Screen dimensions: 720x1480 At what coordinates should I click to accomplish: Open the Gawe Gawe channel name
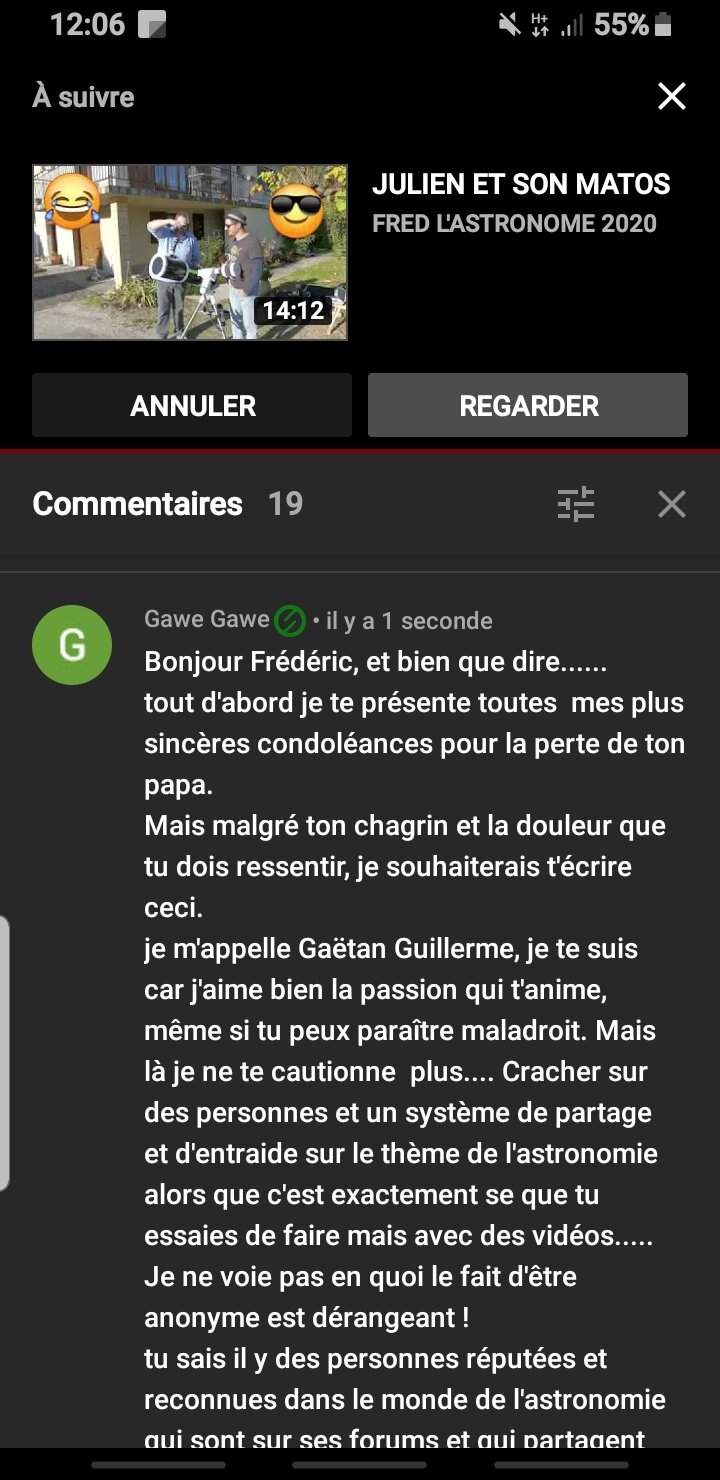point(207,619)
